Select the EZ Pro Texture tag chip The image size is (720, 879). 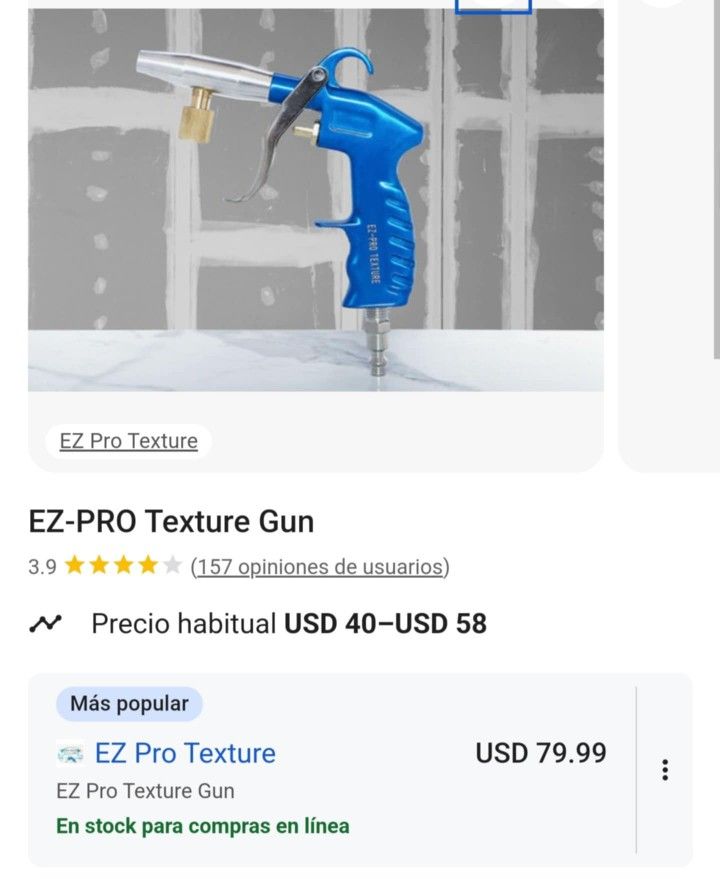point(128,440)
